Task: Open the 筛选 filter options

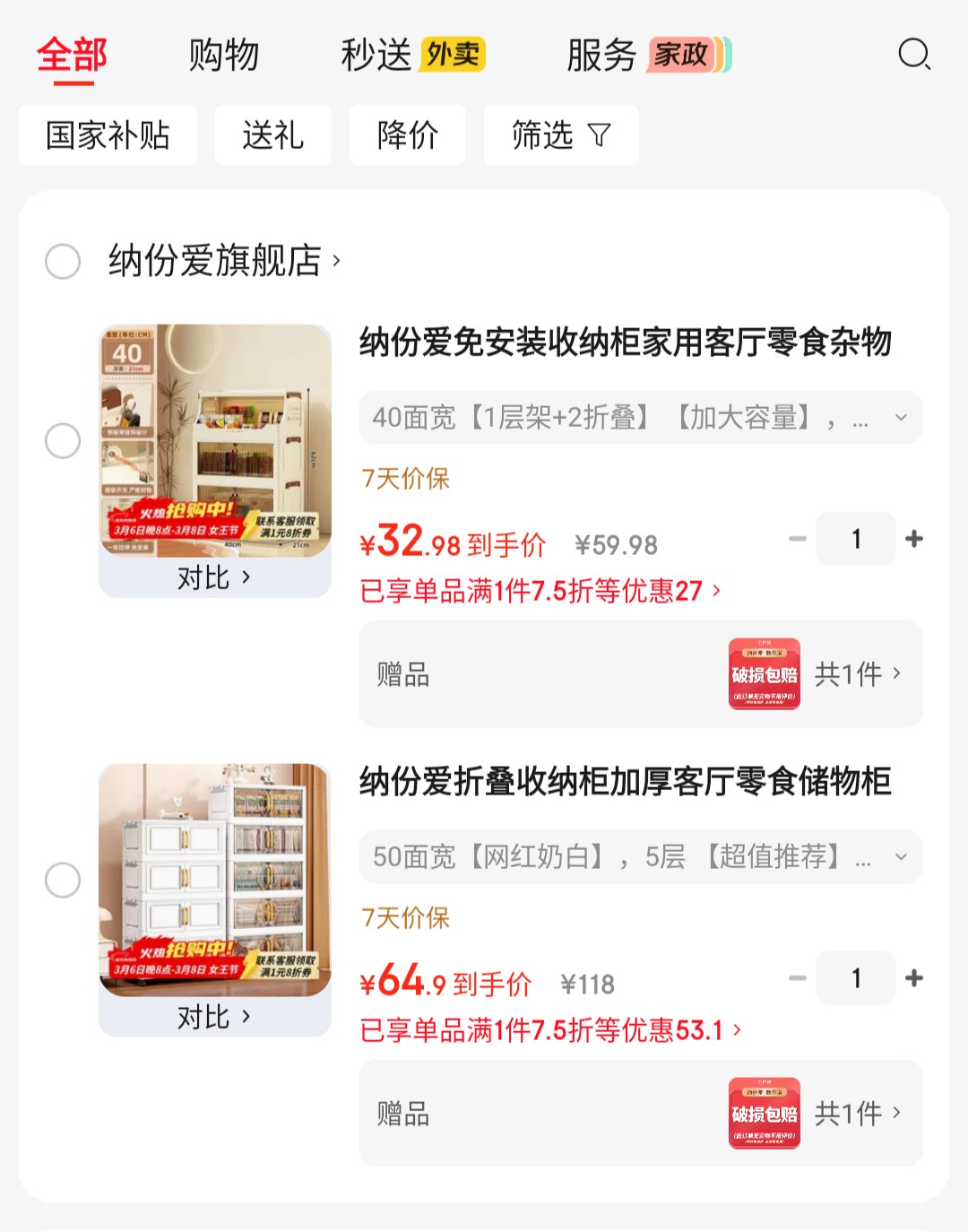Action: (560, 135)
